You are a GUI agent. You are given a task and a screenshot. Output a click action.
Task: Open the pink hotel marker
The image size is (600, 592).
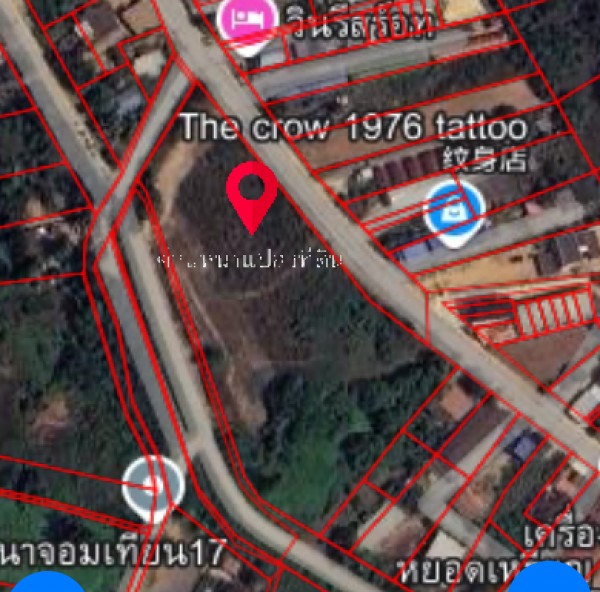click(x=244, y=21)
